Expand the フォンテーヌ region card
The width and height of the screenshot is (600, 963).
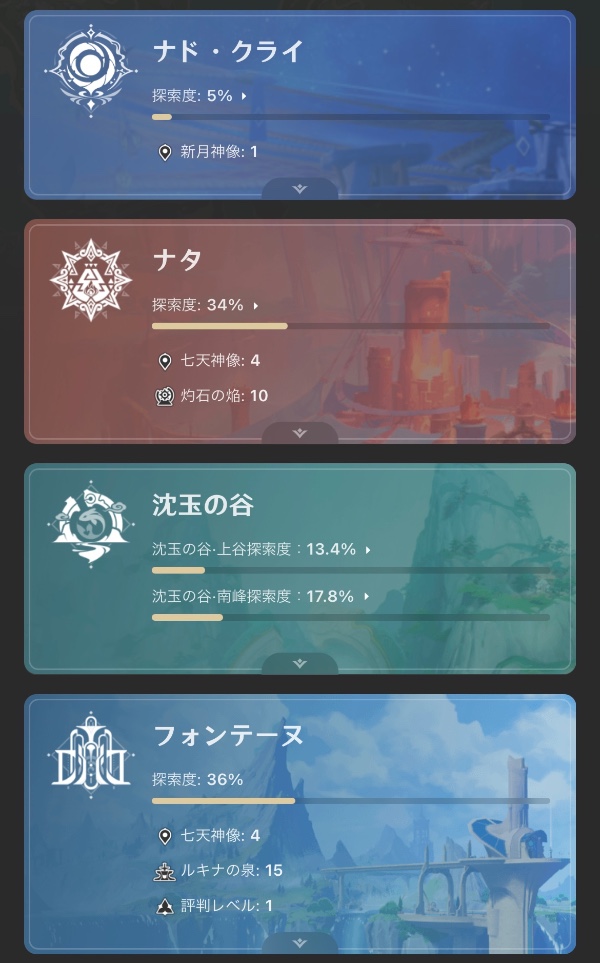[x=300, y=943]
